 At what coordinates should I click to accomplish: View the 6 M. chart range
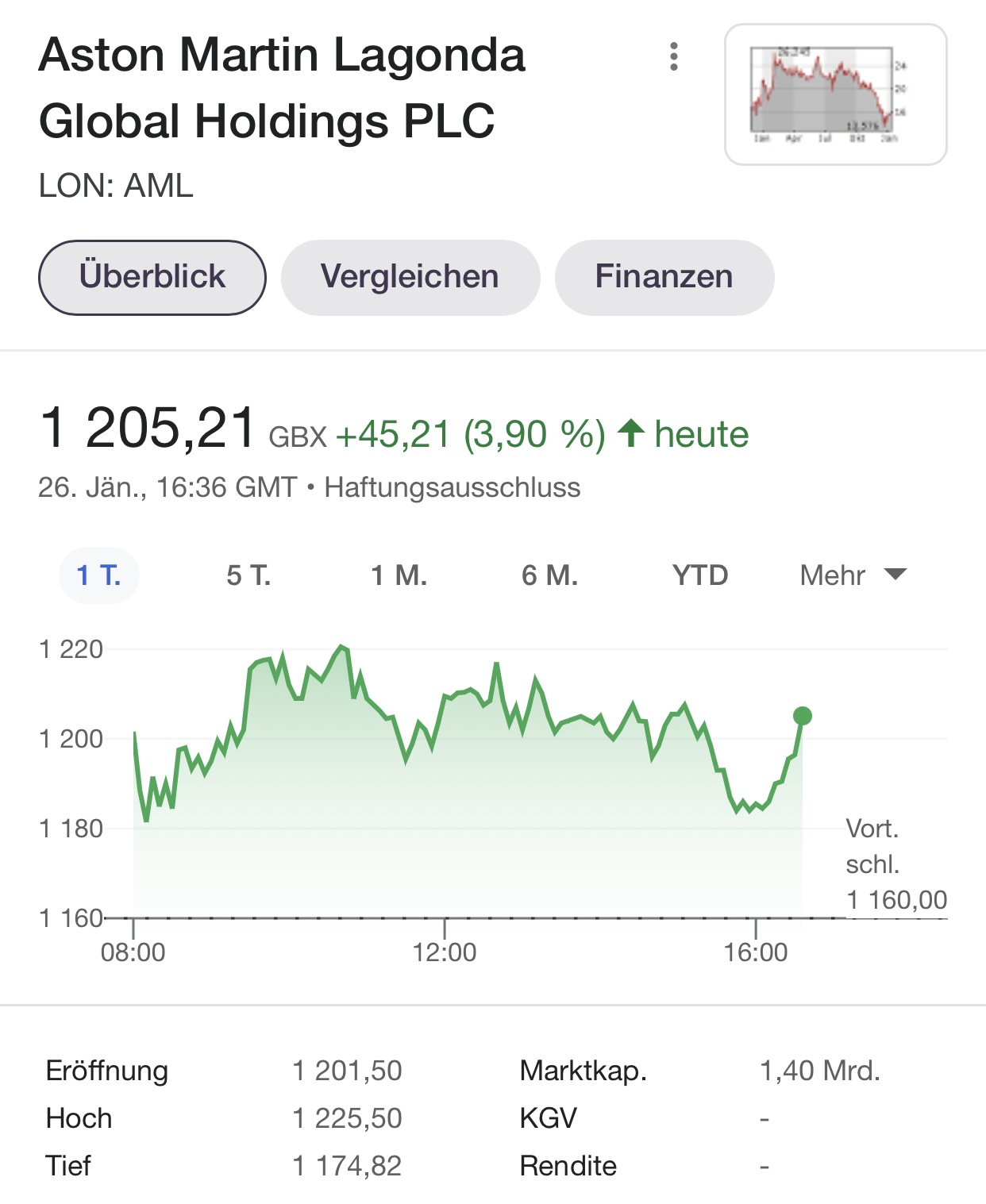point(549,575)
